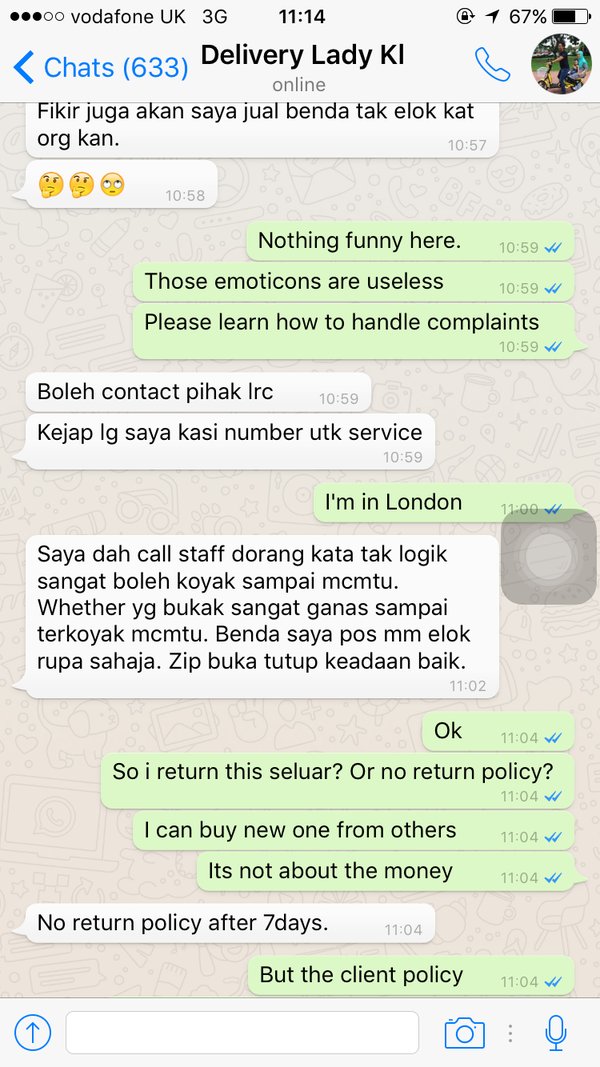This screenshot has width=600, height=1067.
Task: Tap the AssistiveTouch floating button
Action: pos(547,556)
